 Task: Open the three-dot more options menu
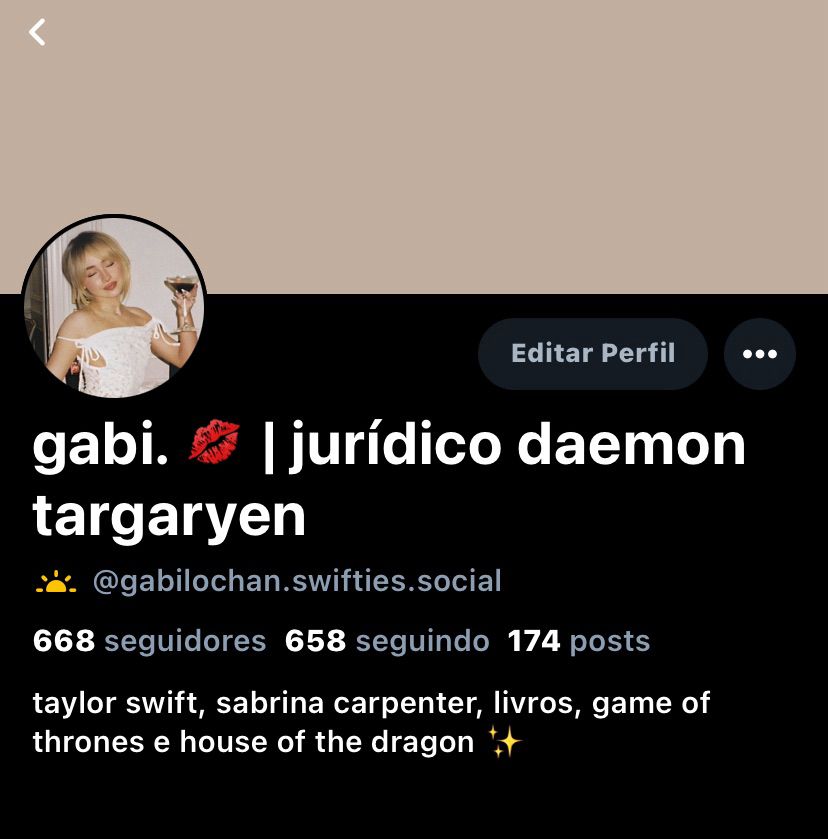760,353
